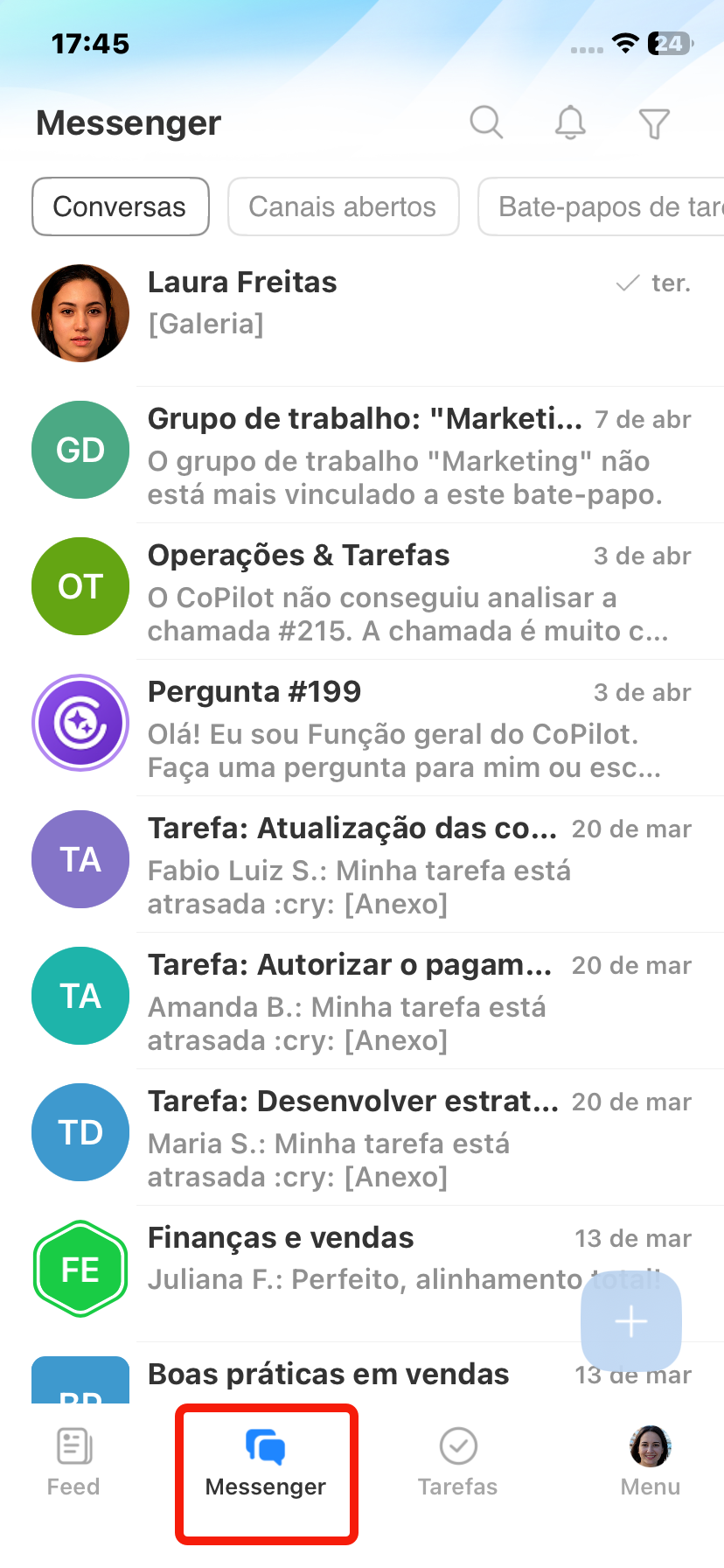Select the Messenger bottom tab

[266, 1463]
